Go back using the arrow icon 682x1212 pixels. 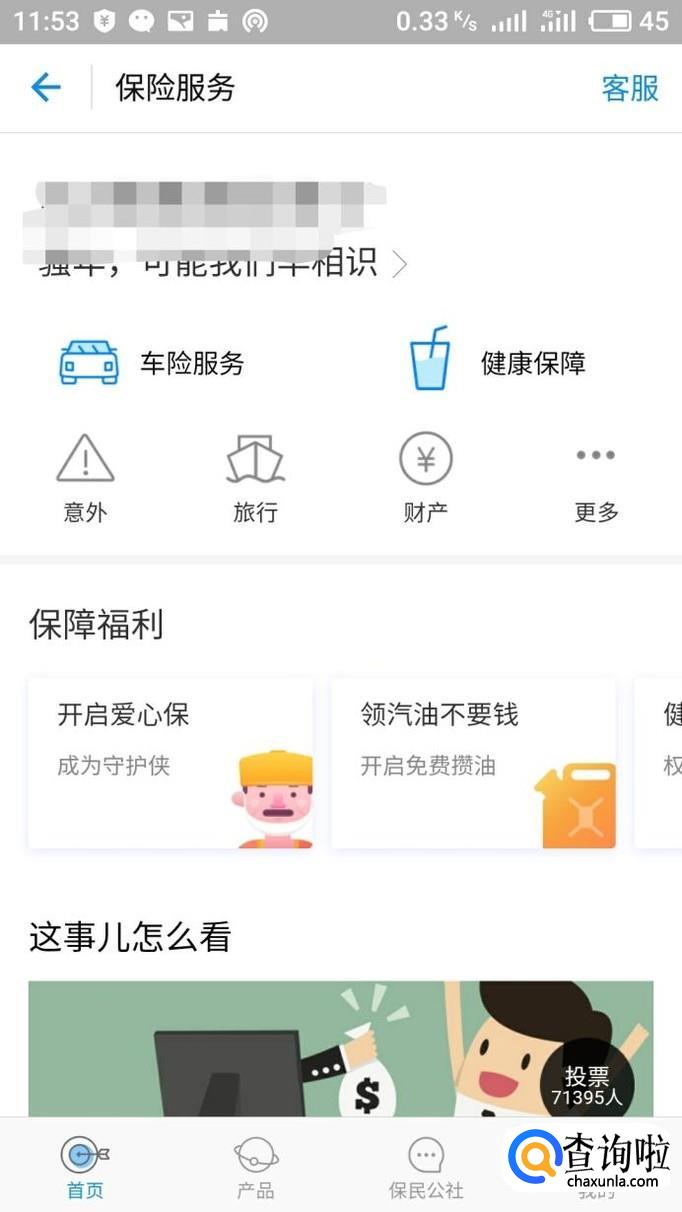(46, 88)
